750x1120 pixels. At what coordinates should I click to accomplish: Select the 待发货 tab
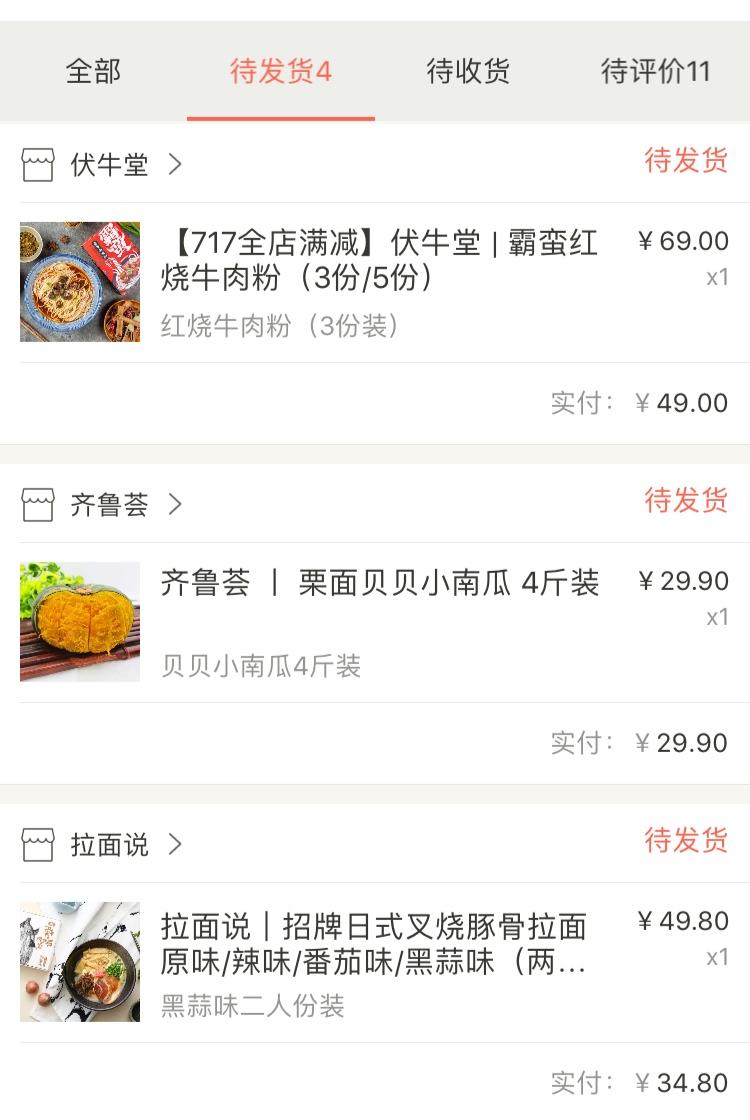tap(280, 71)
